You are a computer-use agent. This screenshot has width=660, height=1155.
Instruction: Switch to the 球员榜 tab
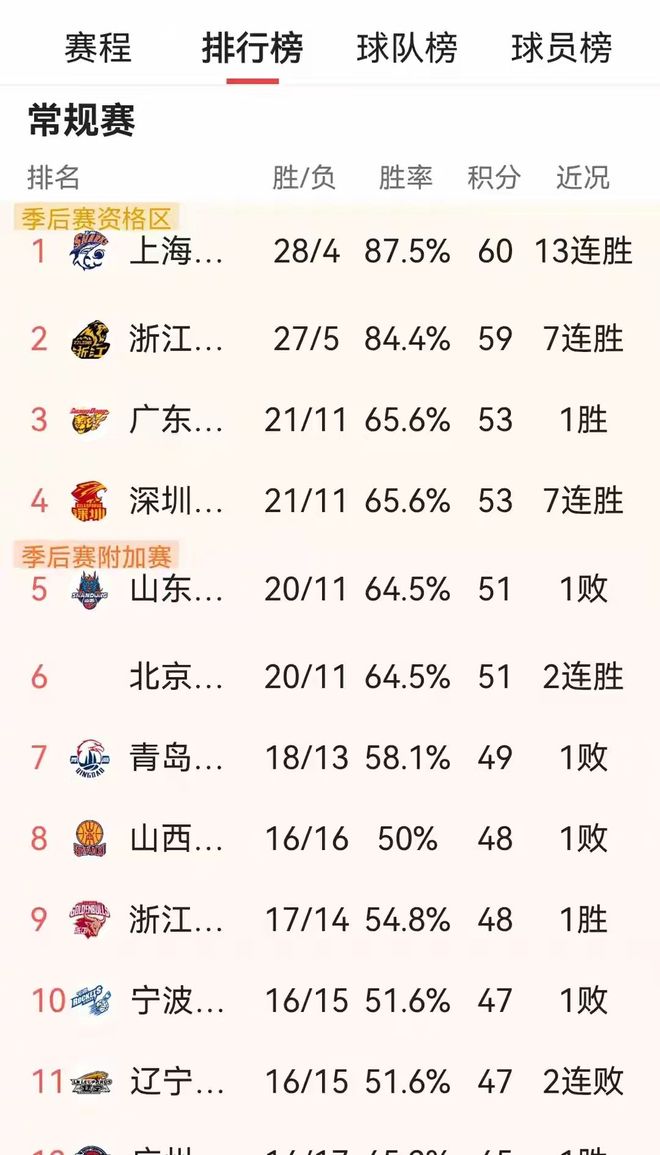[x=561, y=47]
